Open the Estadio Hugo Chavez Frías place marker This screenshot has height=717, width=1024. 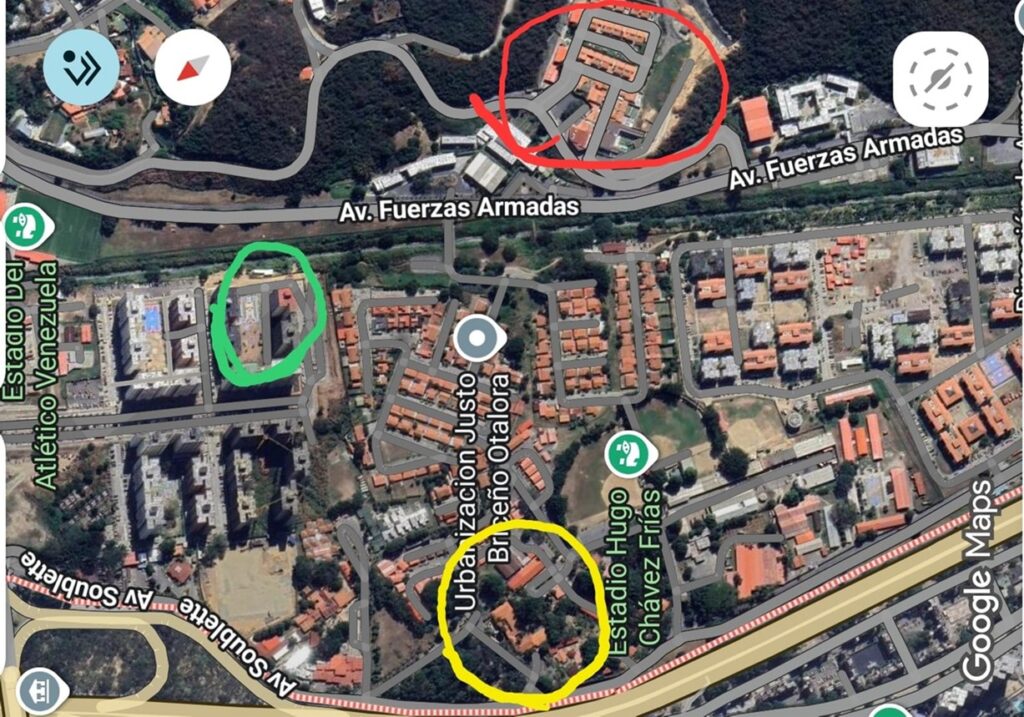(x=631, y=456)
